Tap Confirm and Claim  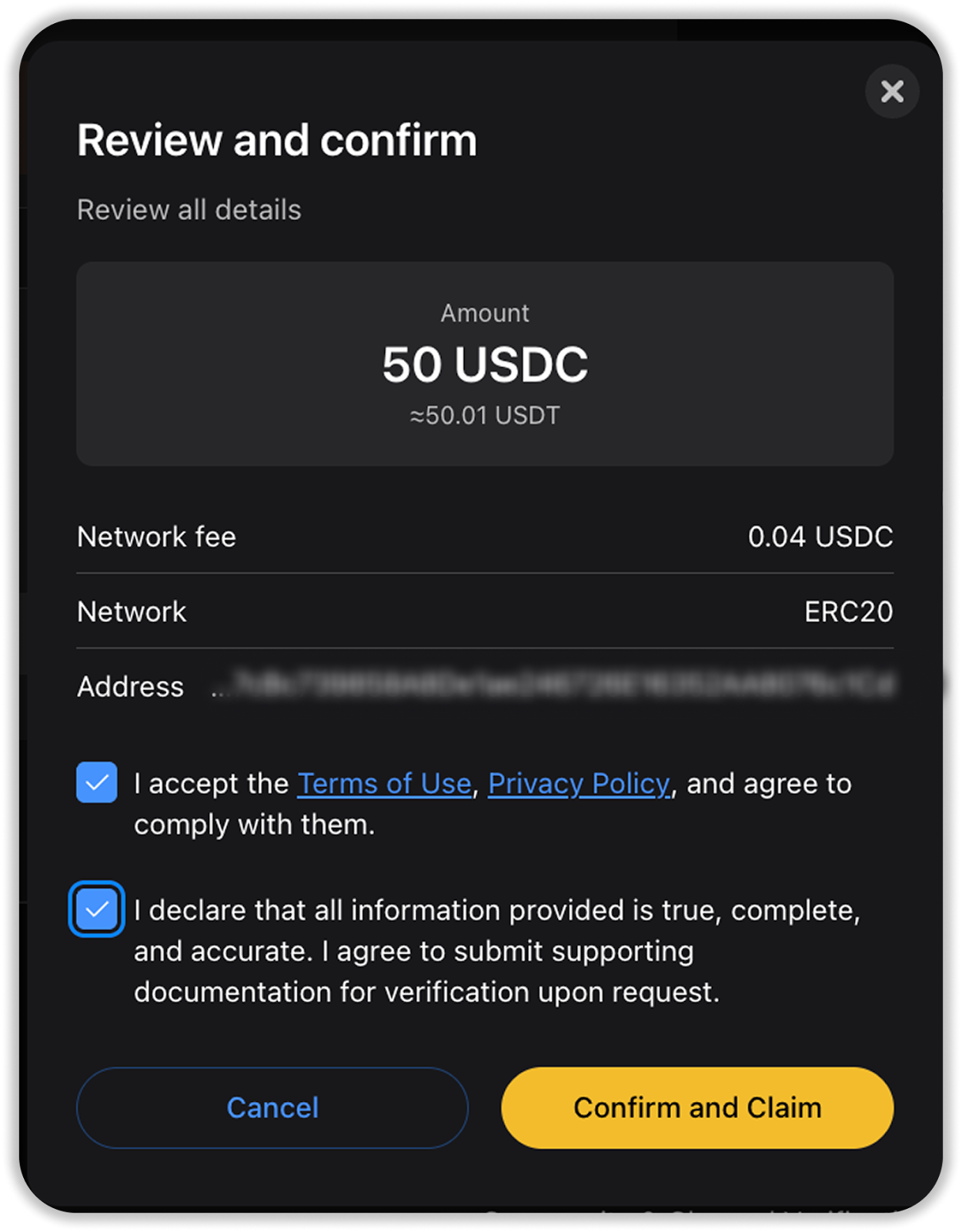(697, 1107)
